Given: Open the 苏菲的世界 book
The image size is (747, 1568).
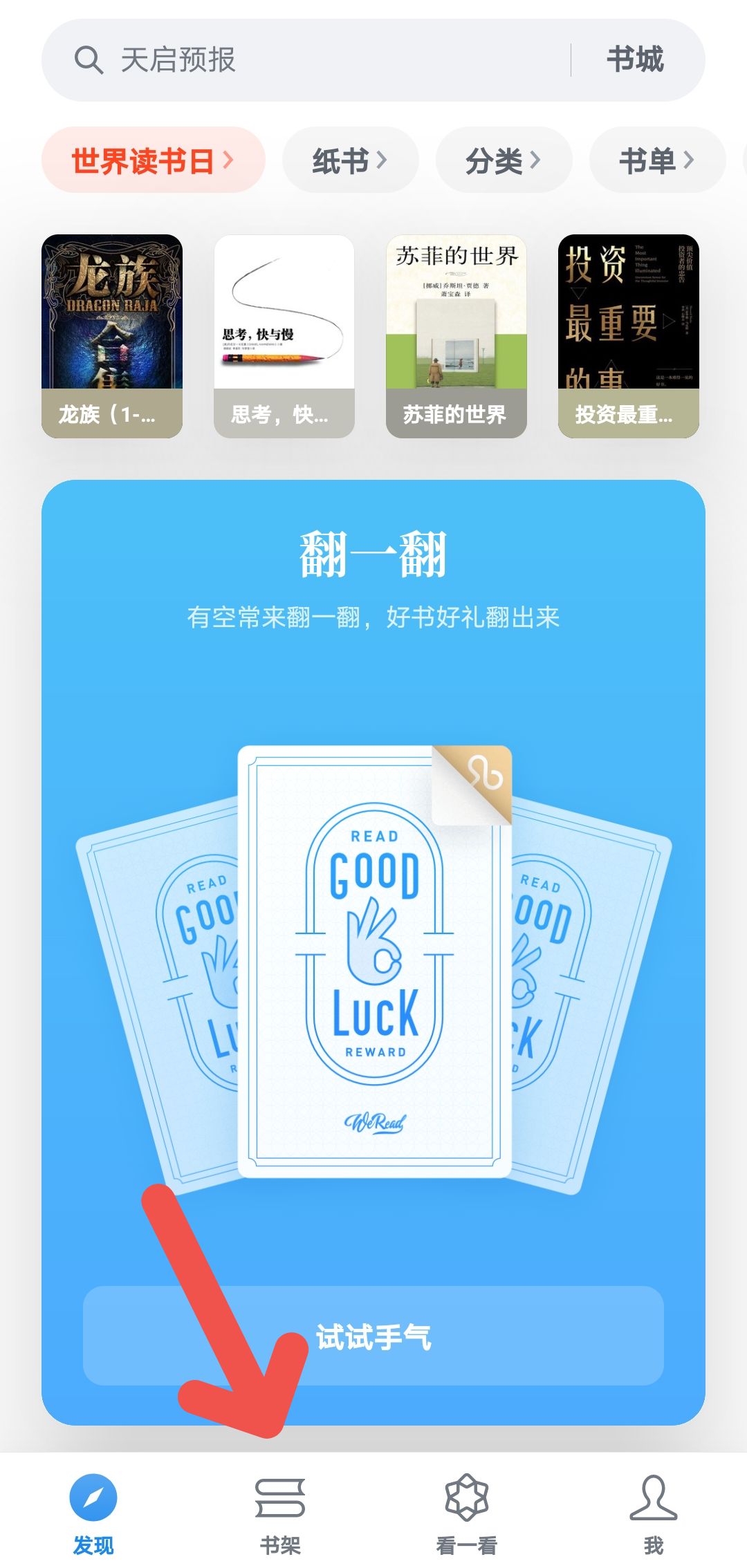Looking at the screenshot, I should (x=456, y=335).
